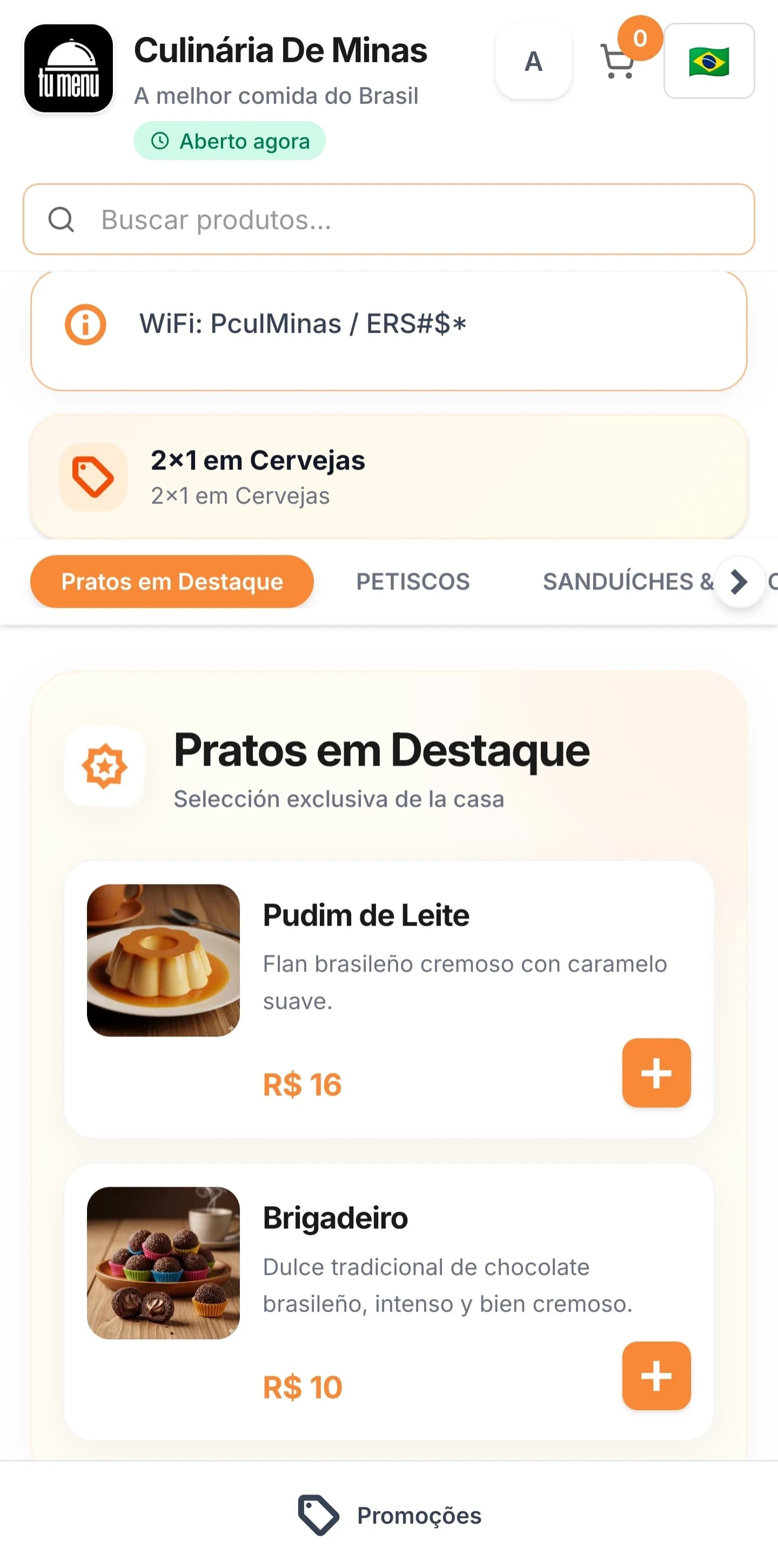Click the Promoções tag icon at the bottom
This screenshot has width=778, height=1568.
pyautogui.click(x=319, y=1515)
